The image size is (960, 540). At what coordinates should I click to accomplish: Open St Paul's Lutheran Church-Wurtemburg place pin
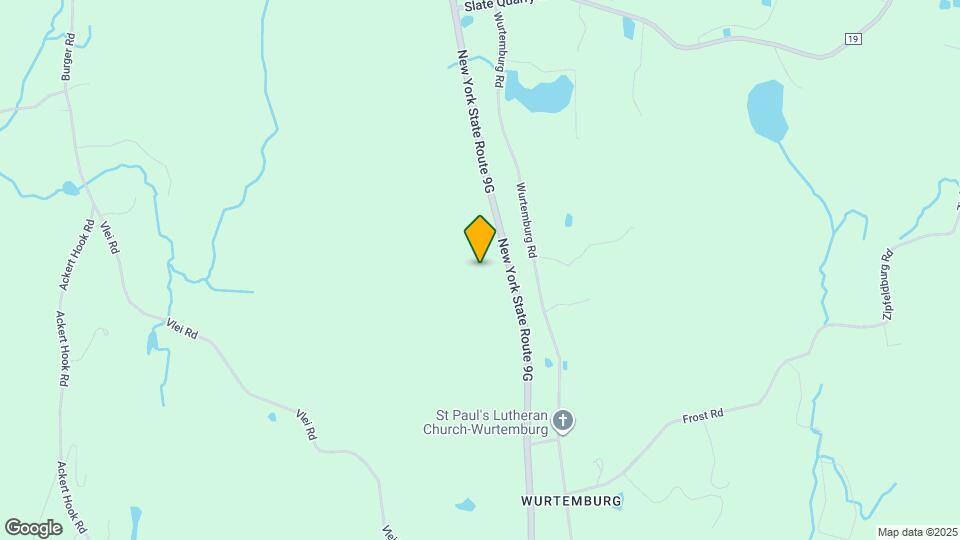click(564, 421)
